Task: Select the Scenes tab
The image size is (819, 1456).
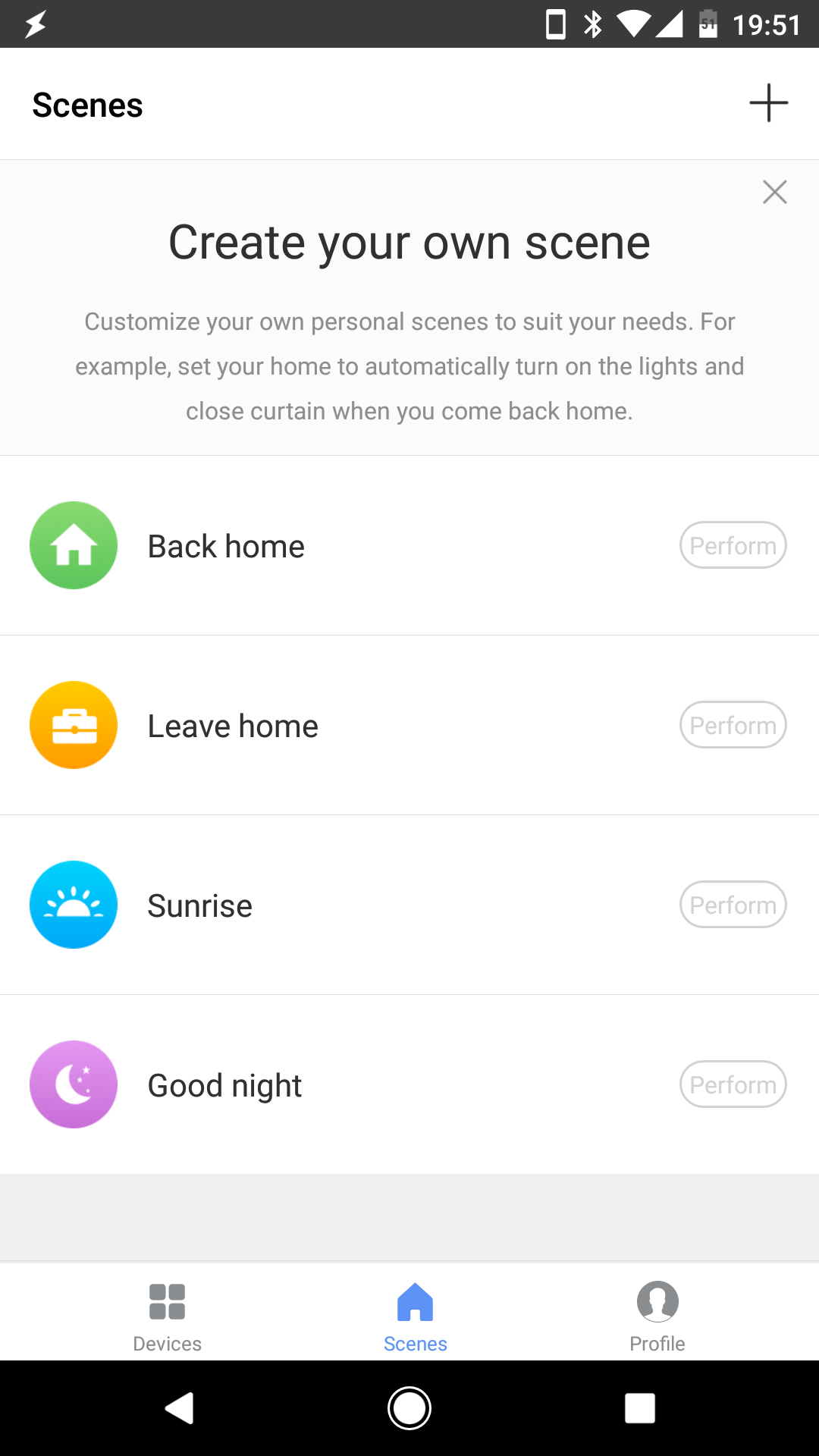Action: [415, 1316]
